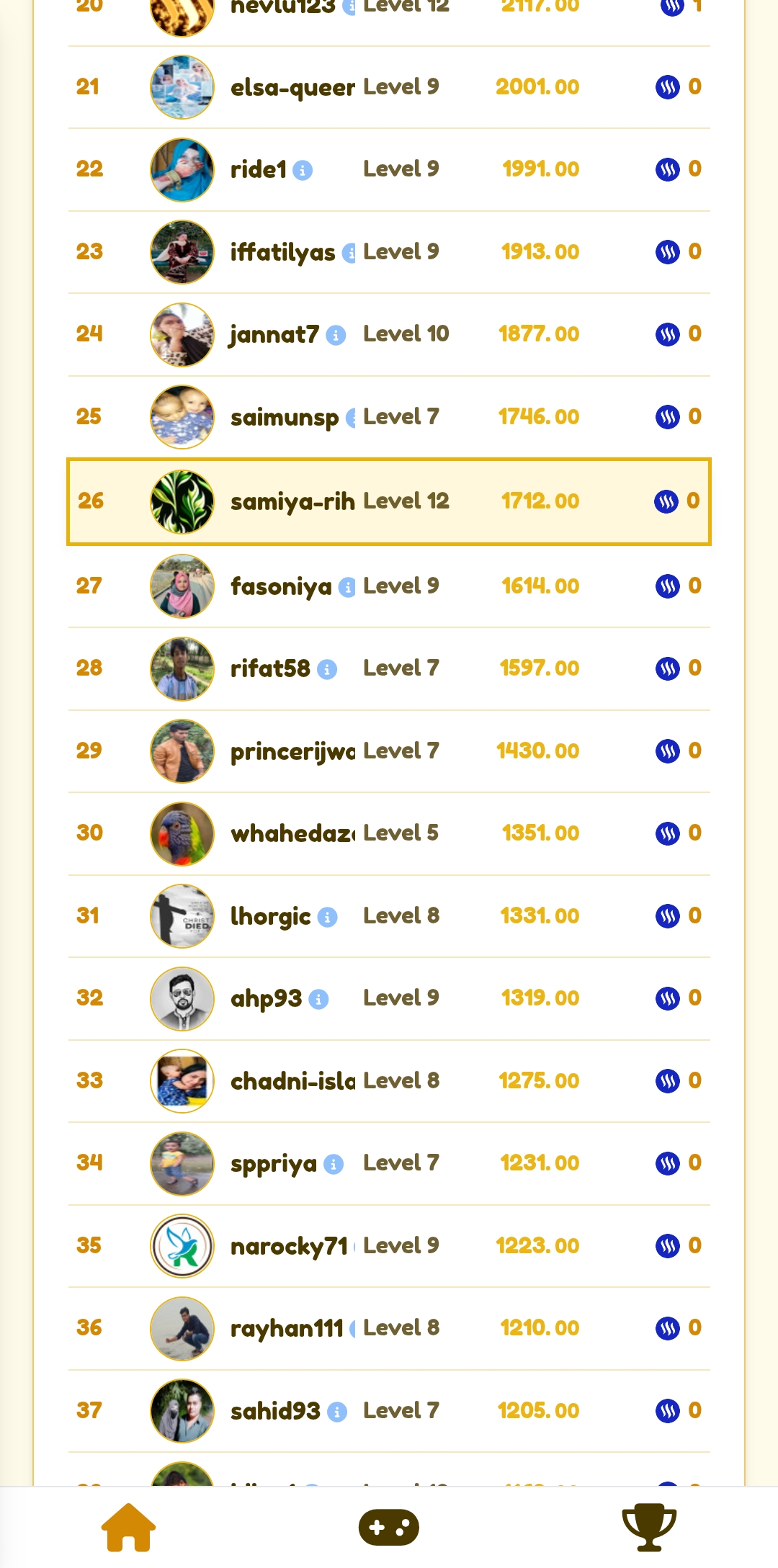This screenshot has height=1568, width=778.
Task: Tap the info icon beside ahp93
Action: click(318, 1000)
